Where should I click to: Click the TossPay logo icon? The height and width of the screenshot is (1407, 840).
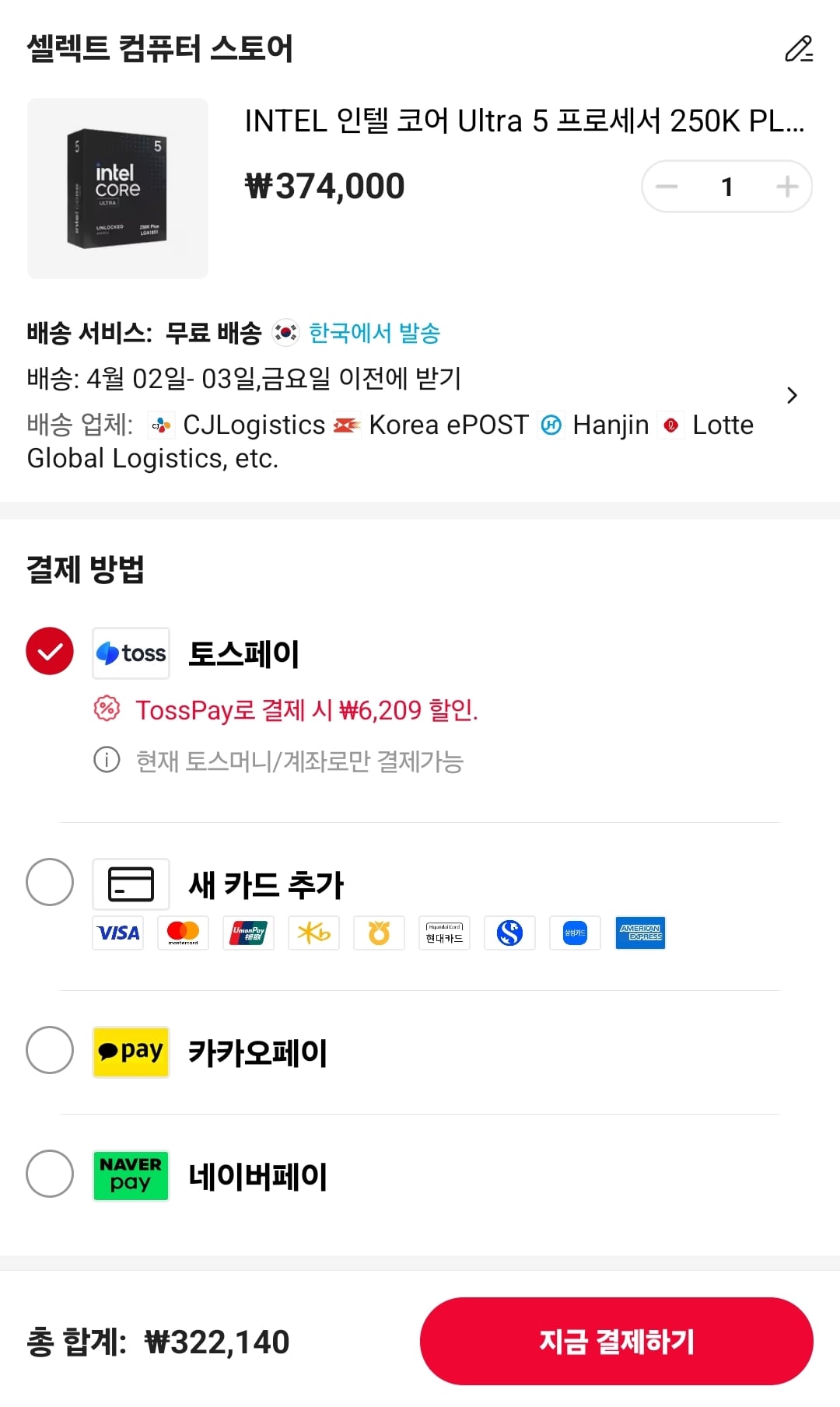tap(131, 652)
